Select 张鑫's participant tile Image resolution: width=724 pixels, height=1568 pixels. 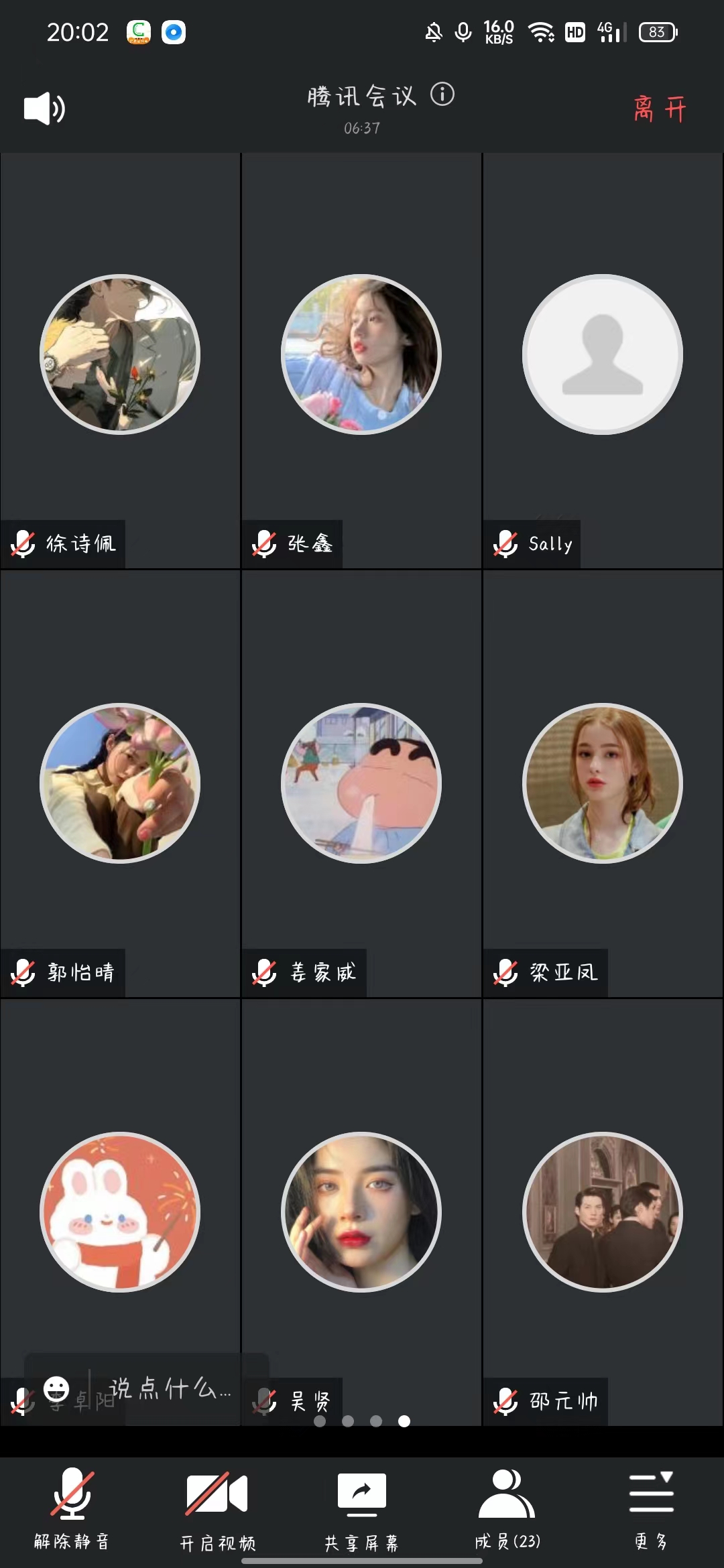[361, 354]
